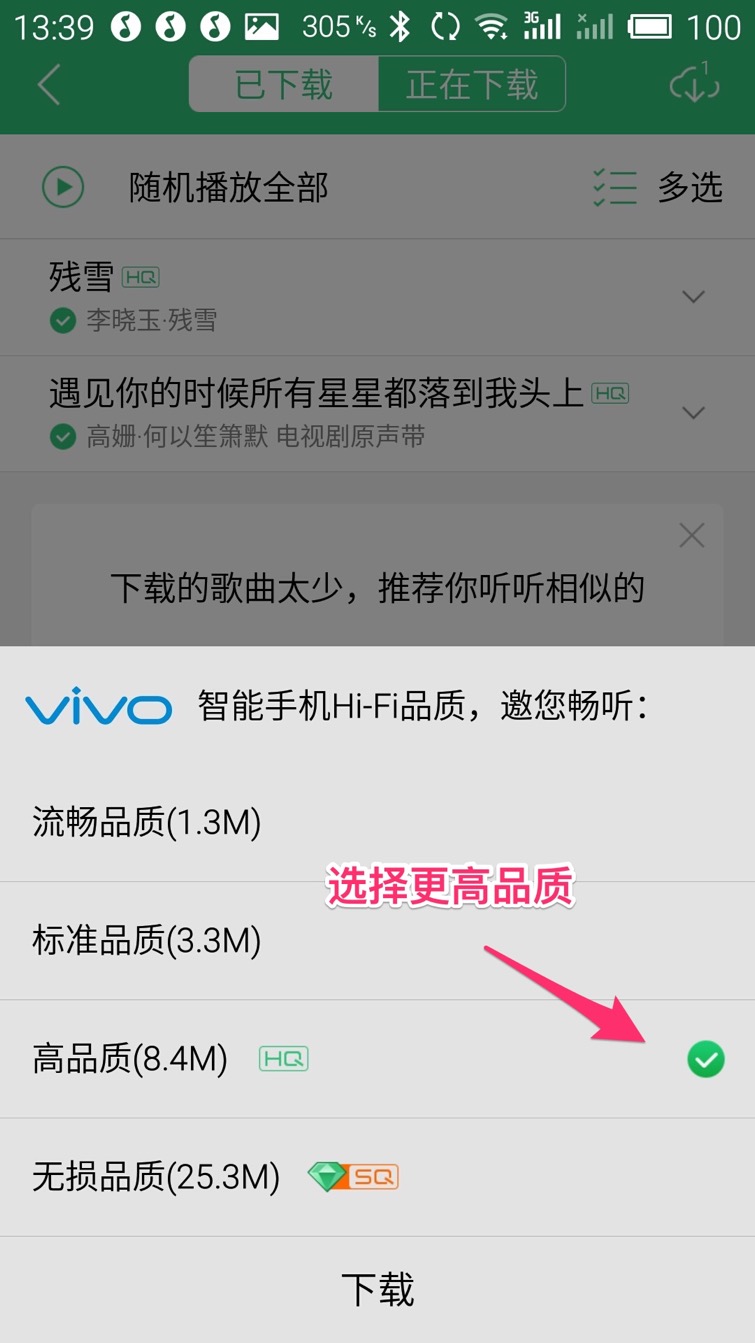Expand options for song 残雪
Viewport: 755px width, 1343px height.
coord(693,297)
